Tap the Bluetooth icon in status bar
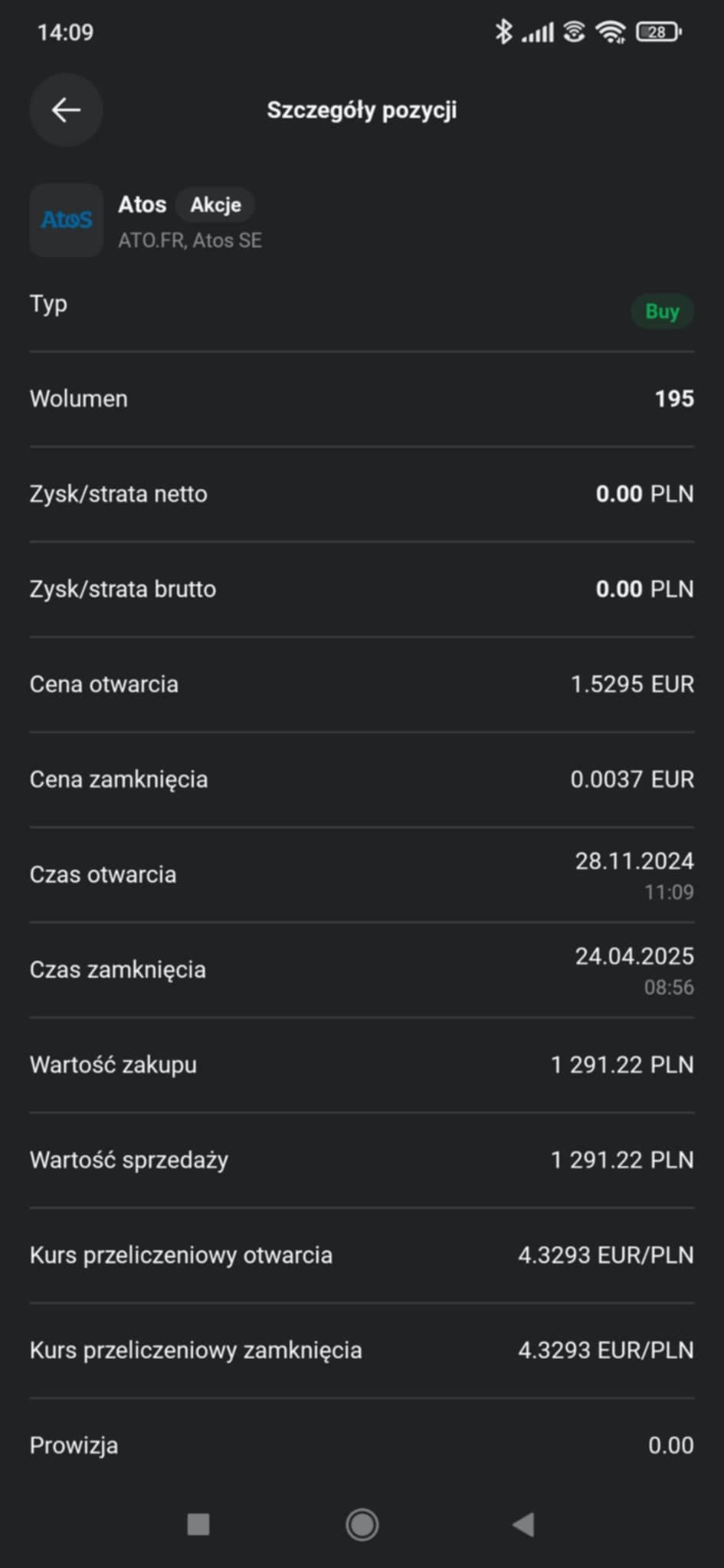724x1568 pixels. (x=504, y=31)
